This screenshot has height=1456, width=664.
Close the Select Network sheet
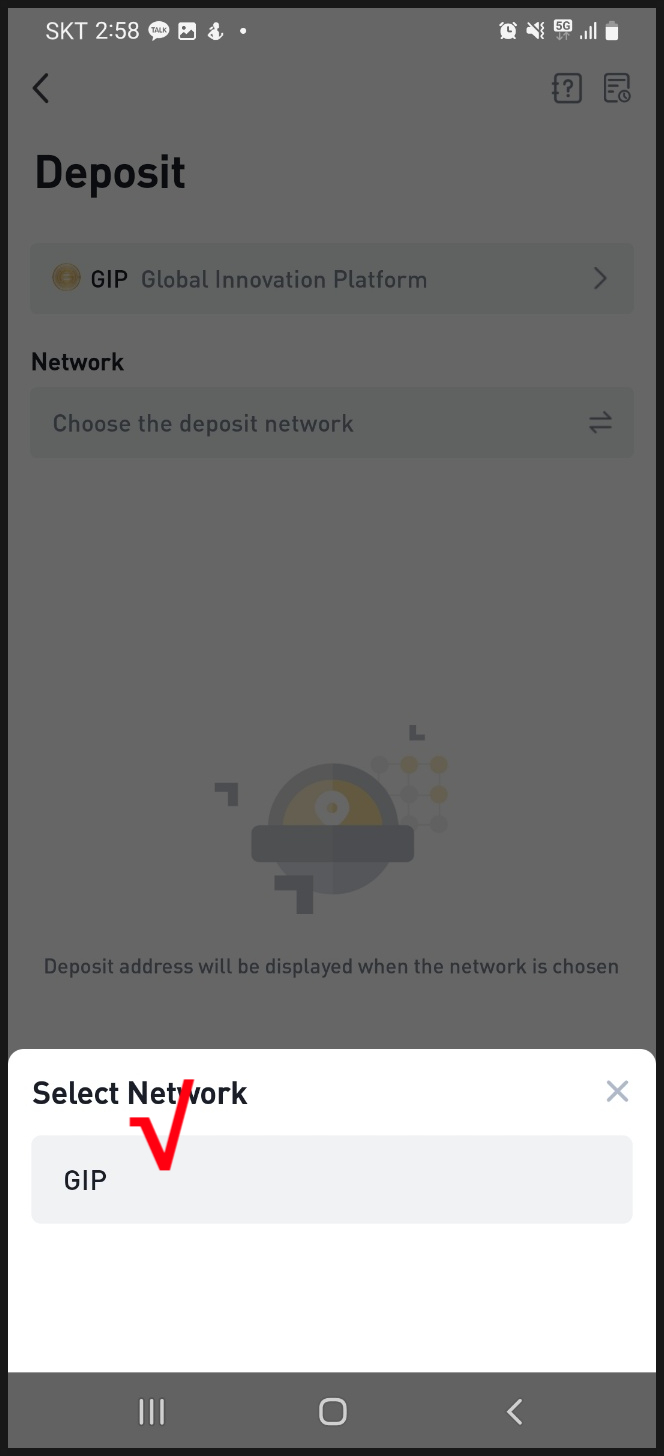pyautogui.click(x=617, y=1091)
